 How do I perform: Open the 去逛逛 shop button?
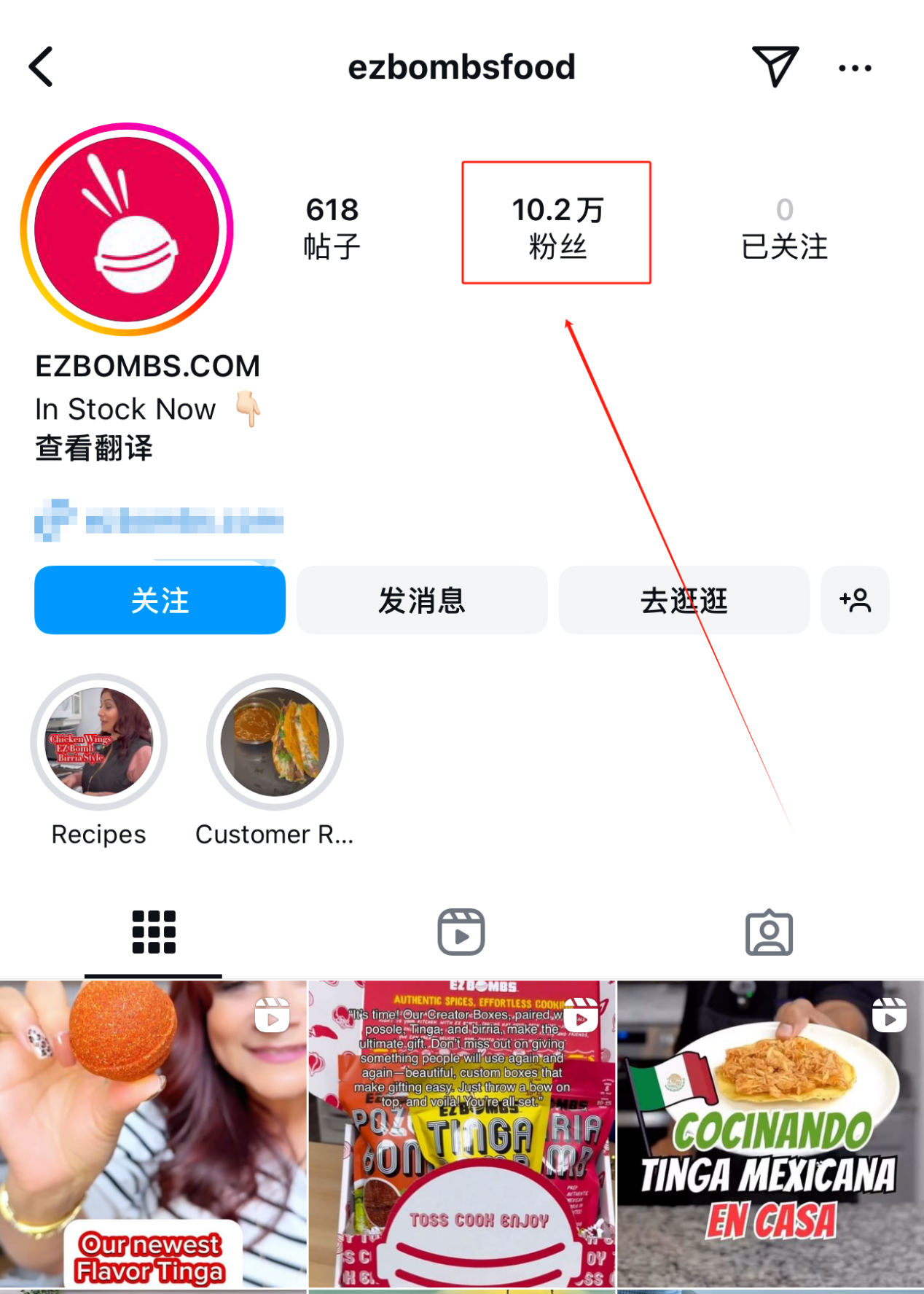684,600
